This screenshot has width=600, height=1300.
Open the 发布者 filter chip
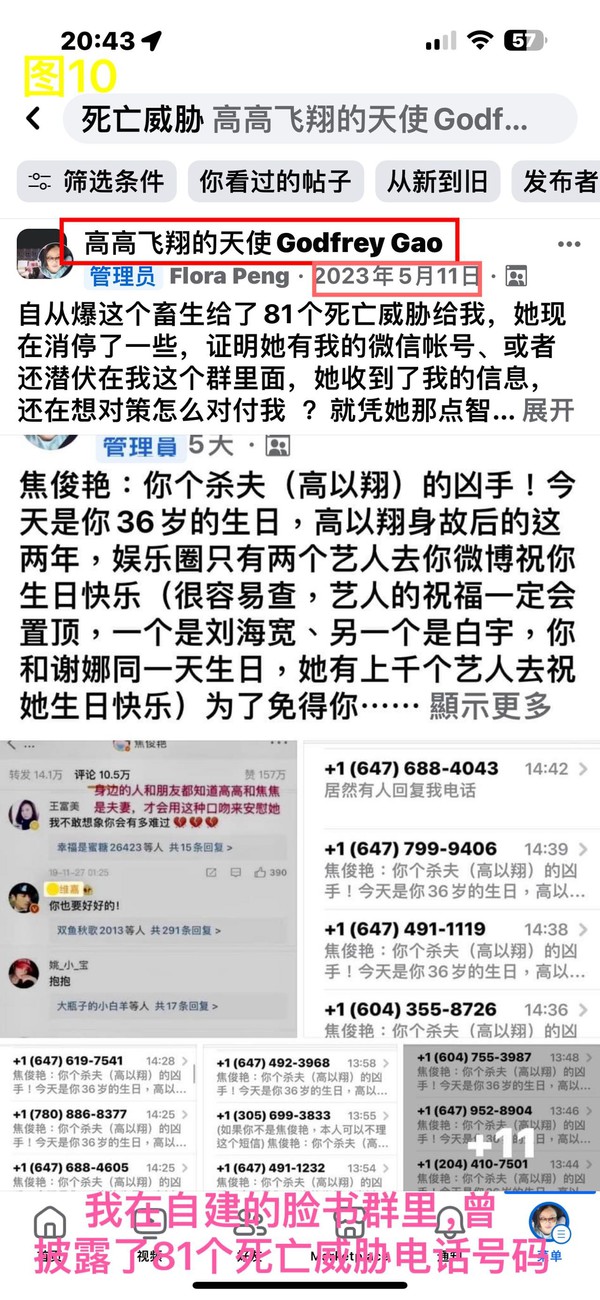(557, 181)
